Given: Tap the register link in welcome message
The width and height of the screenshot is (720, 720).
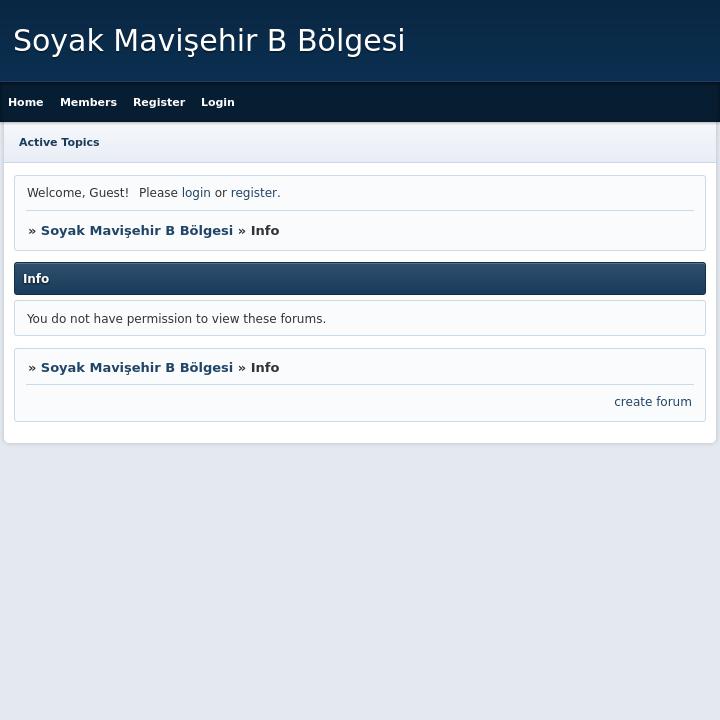Looking at the screenshot, I should (x=254, y=193).
